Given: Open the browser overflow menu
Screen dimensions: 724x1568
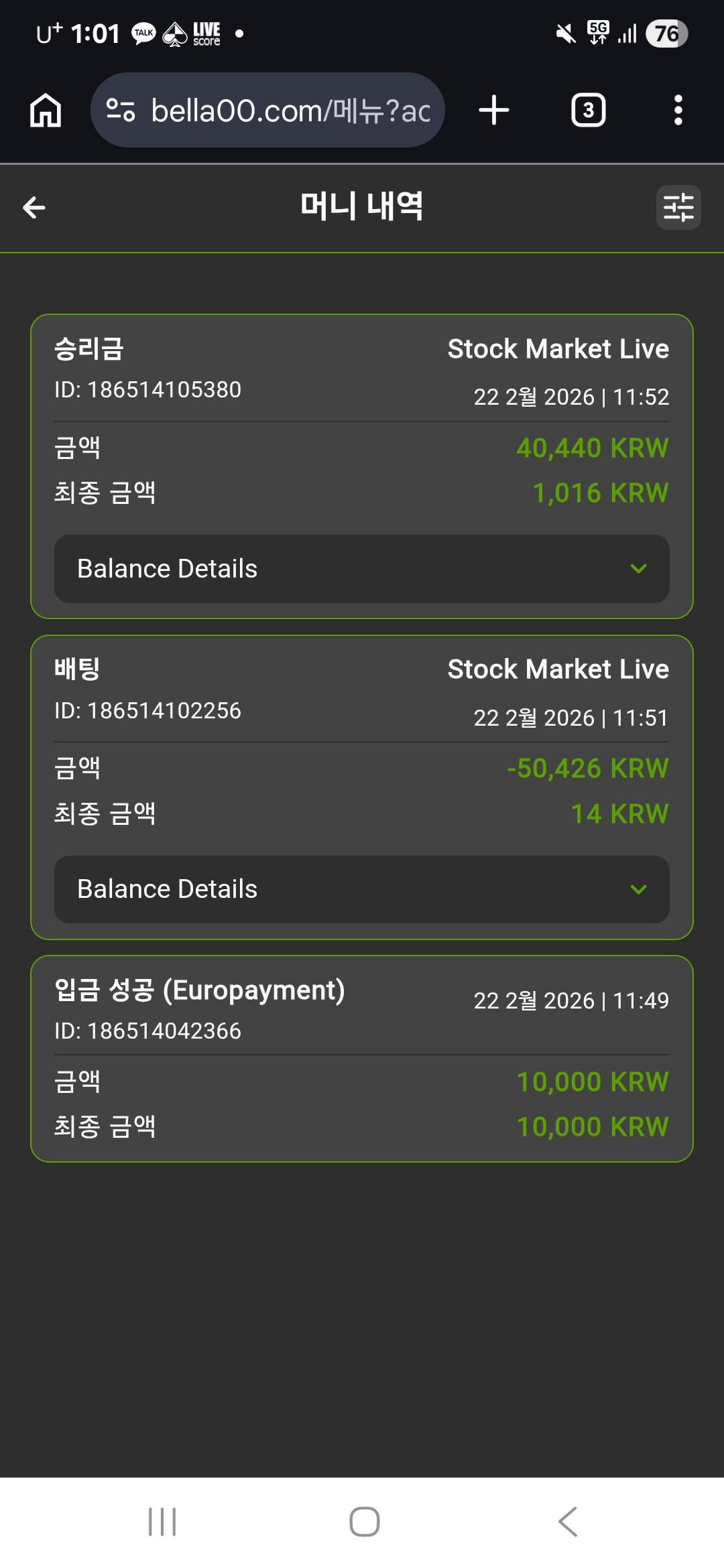Looking at the screenshot, I should (678, 111).
